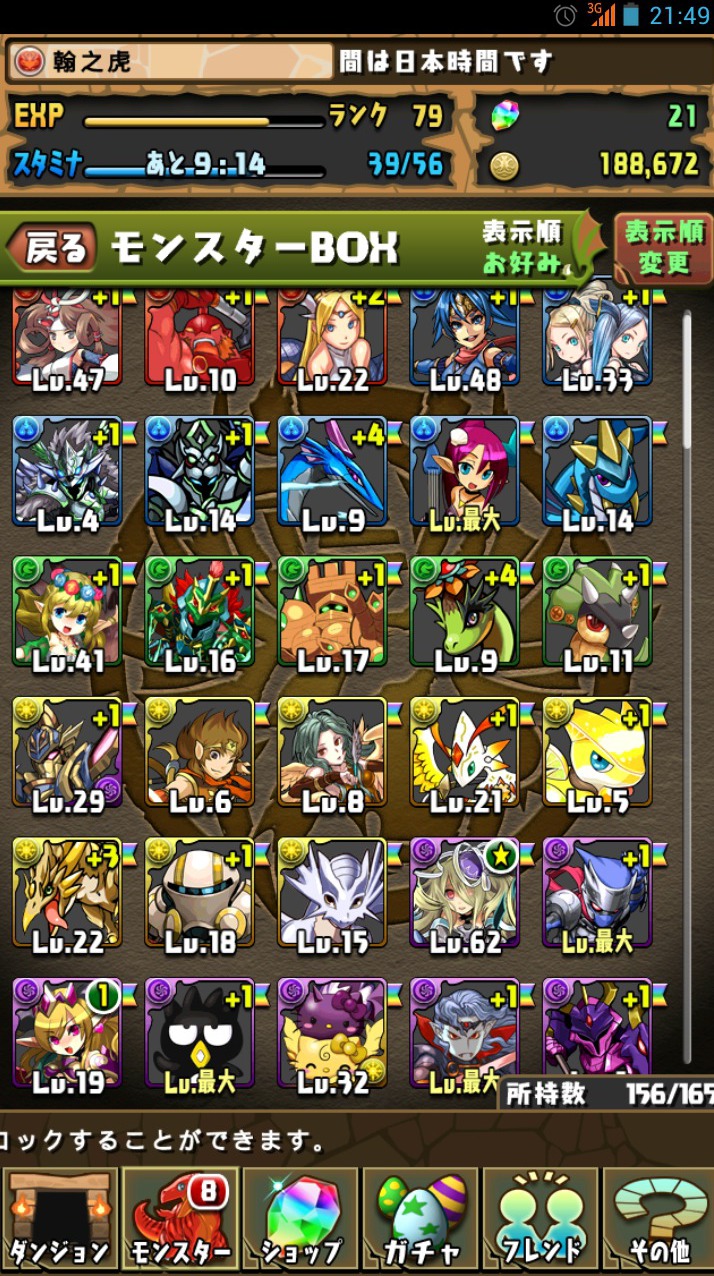Choose the Lv.21 white winged monster
This screenshot has width=714, height=1276.
click(465, 752)
